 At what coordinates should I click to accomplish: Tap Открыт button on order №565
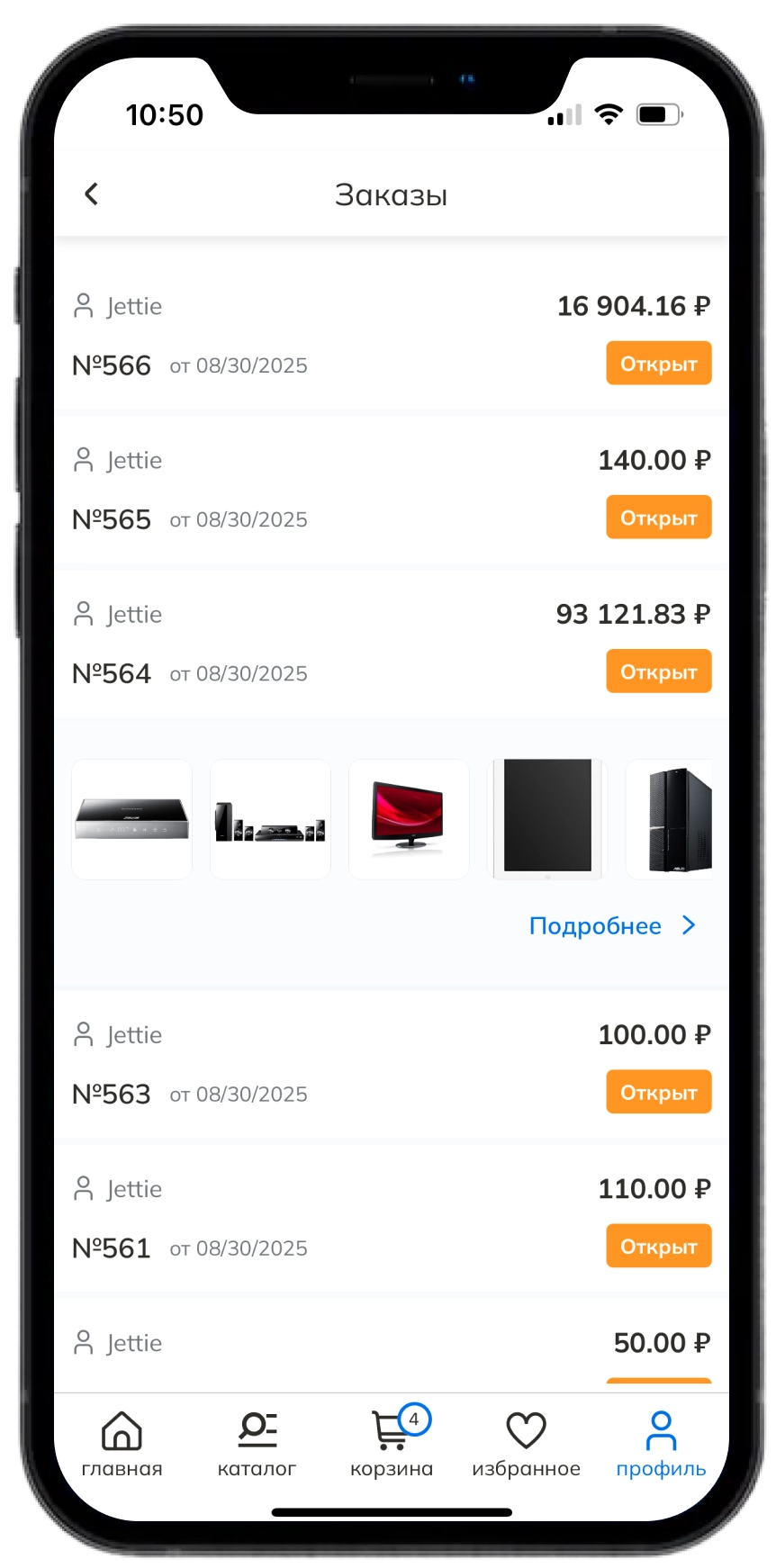coord(658,518)
